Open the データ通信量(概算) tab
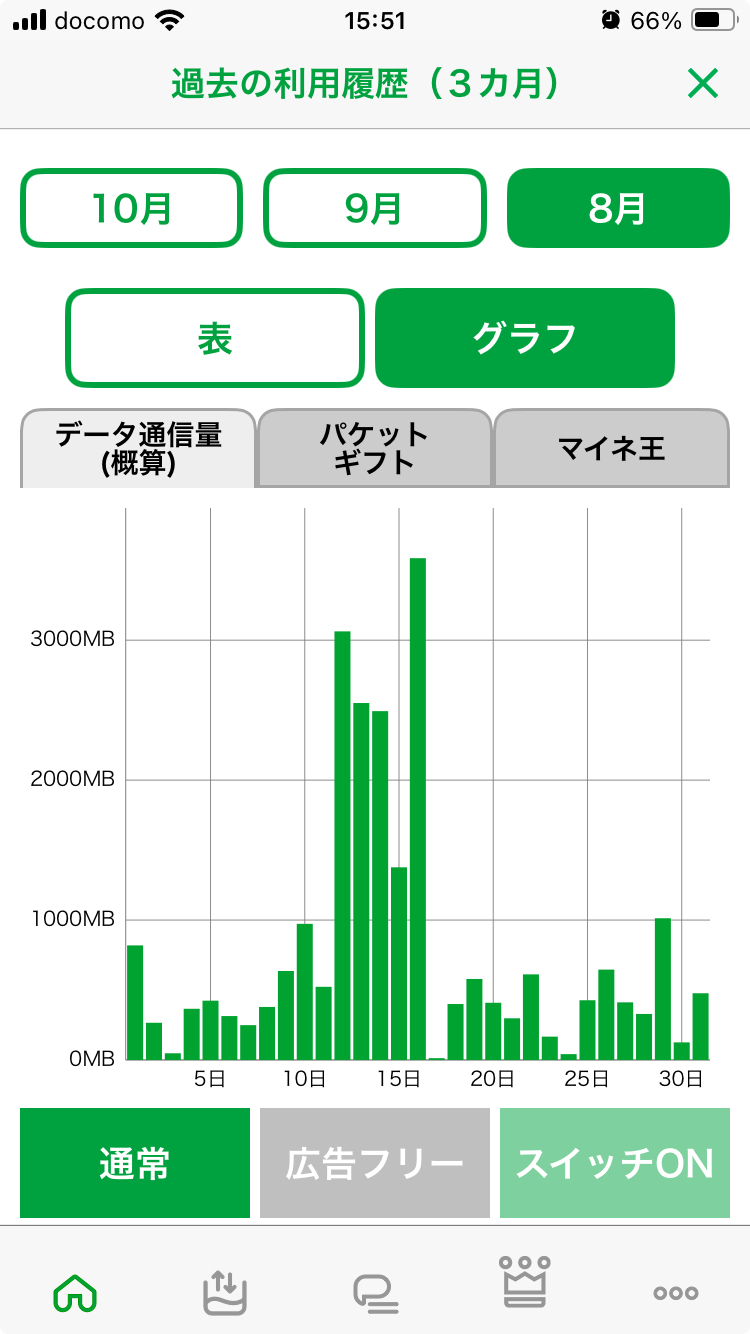This screenshot has width=750, height=1334. click(139, 449)
